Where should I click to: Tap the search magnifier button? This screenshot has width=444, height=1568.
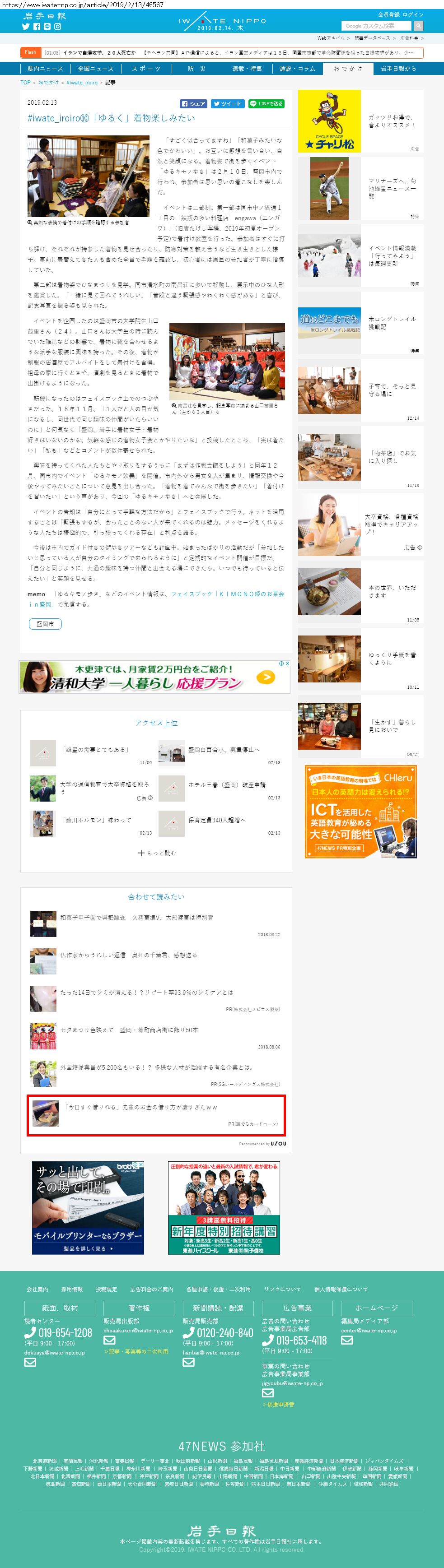point(418,26)
